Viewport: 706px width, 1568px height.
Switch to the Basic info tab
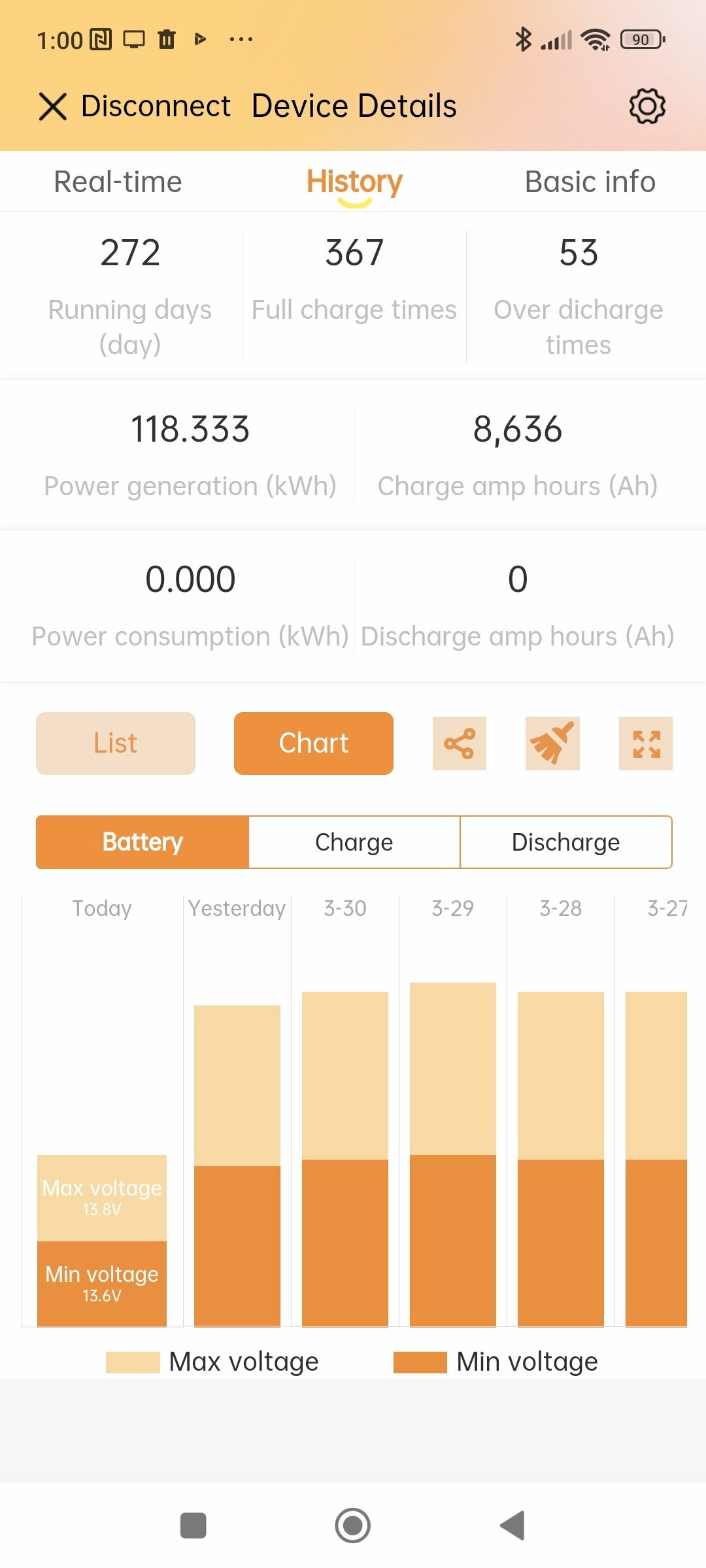(x=590, y=182)
